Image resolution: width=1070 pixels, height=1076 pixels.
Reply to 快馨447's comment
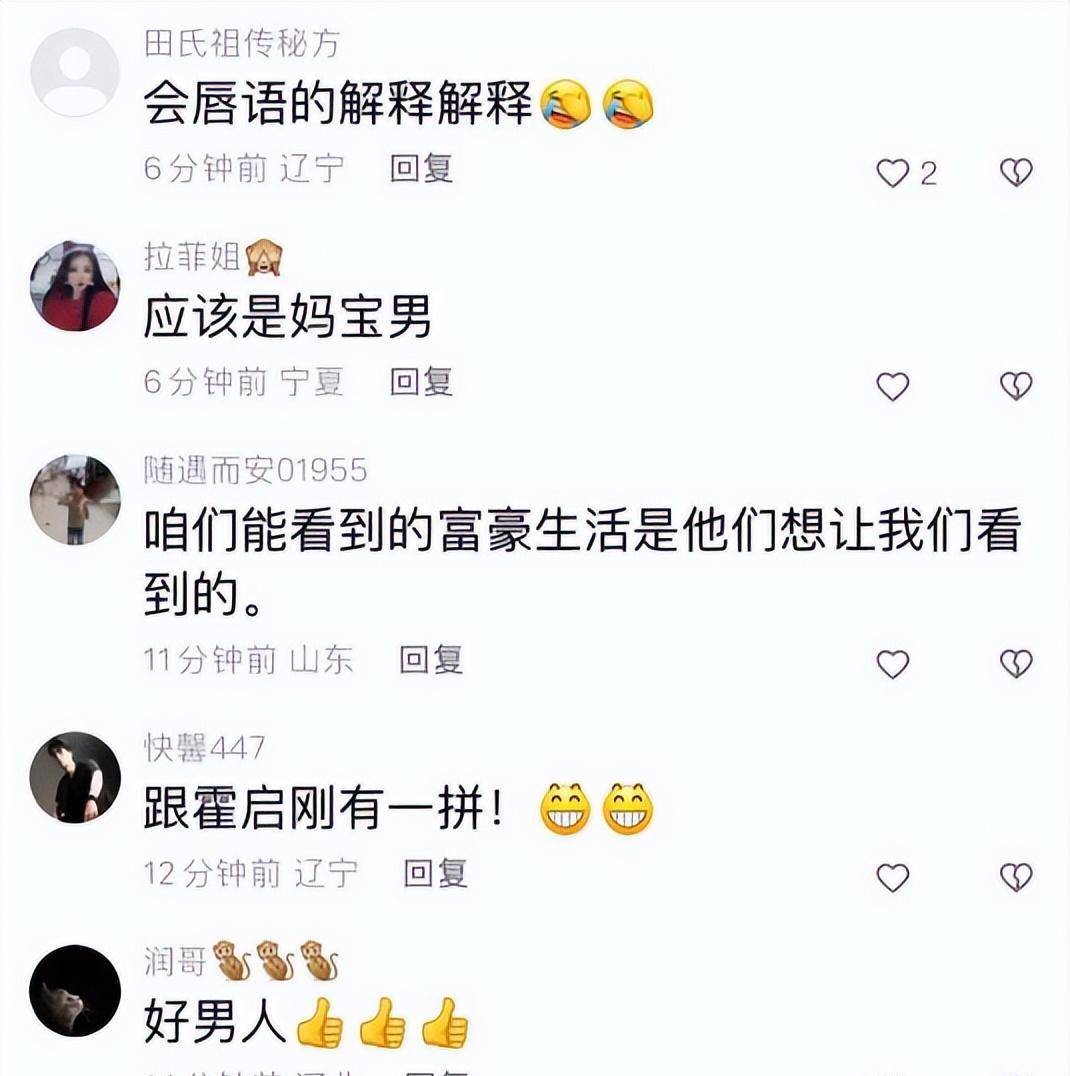pyautogui.click(x=435, y=873)
